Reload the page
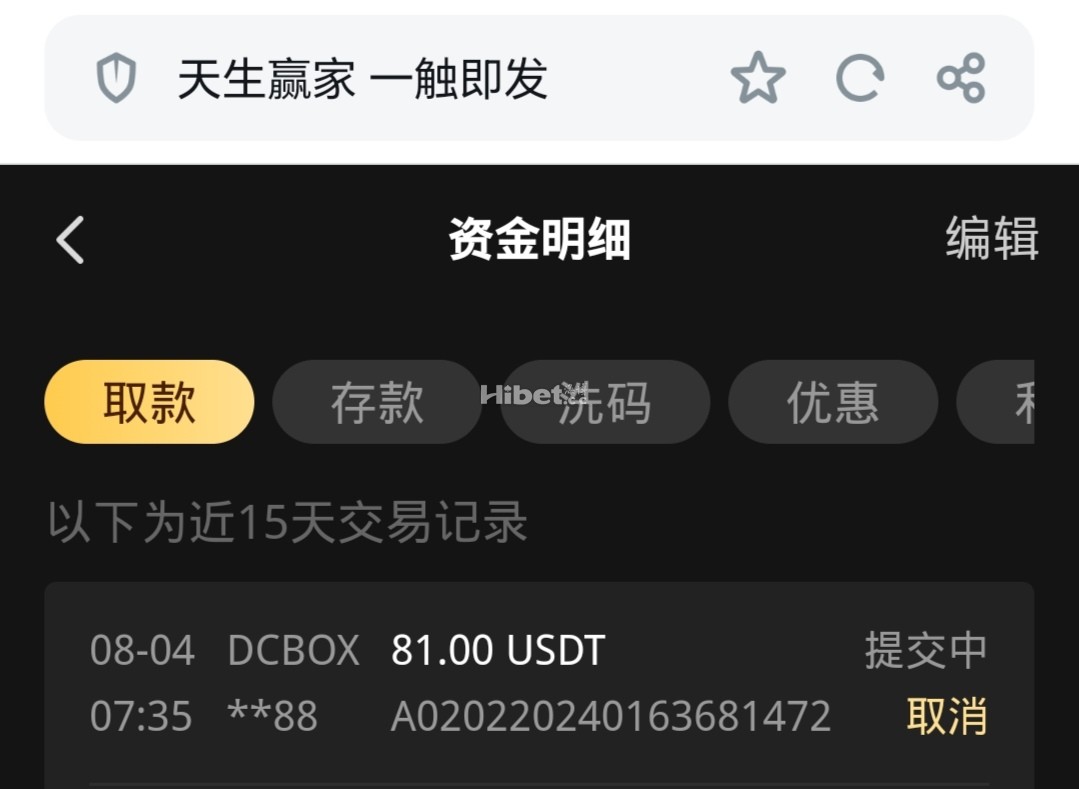The image size is (1079, 789). coord(859,78)
